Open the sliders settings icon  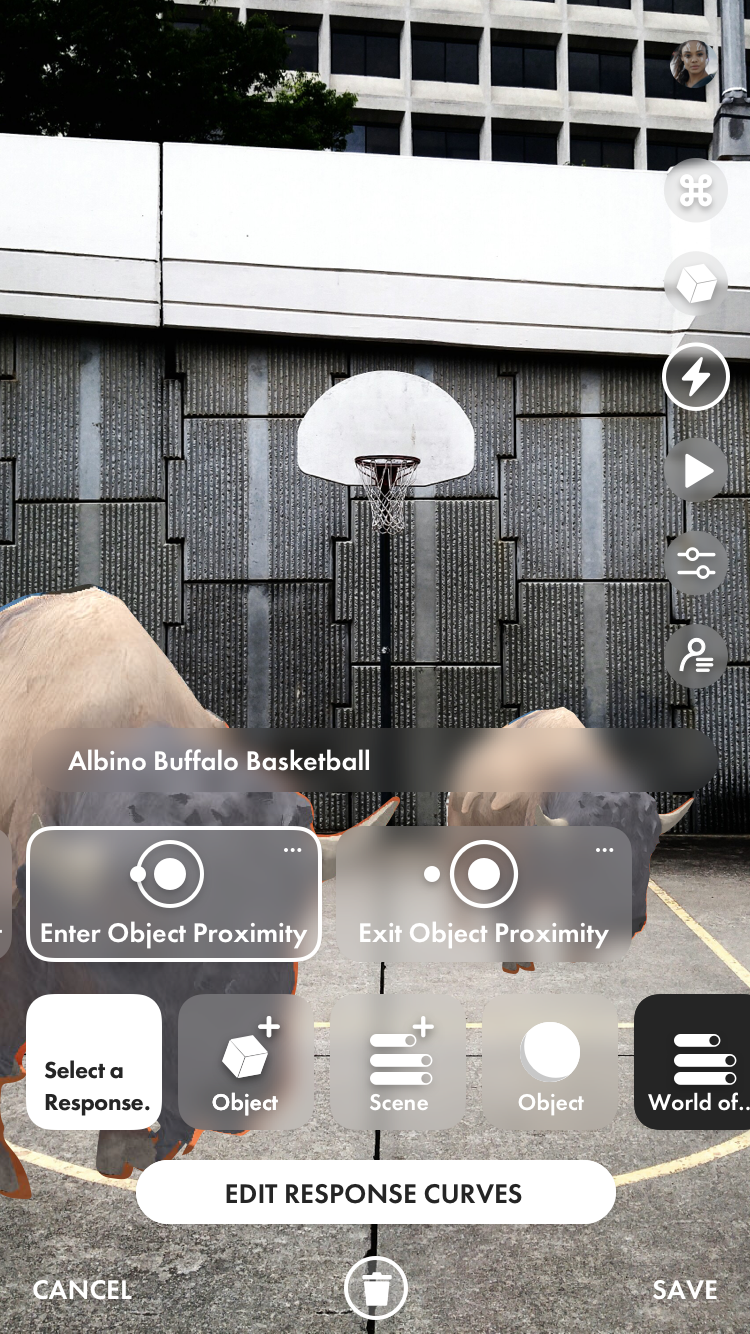[x=696, y=563]
